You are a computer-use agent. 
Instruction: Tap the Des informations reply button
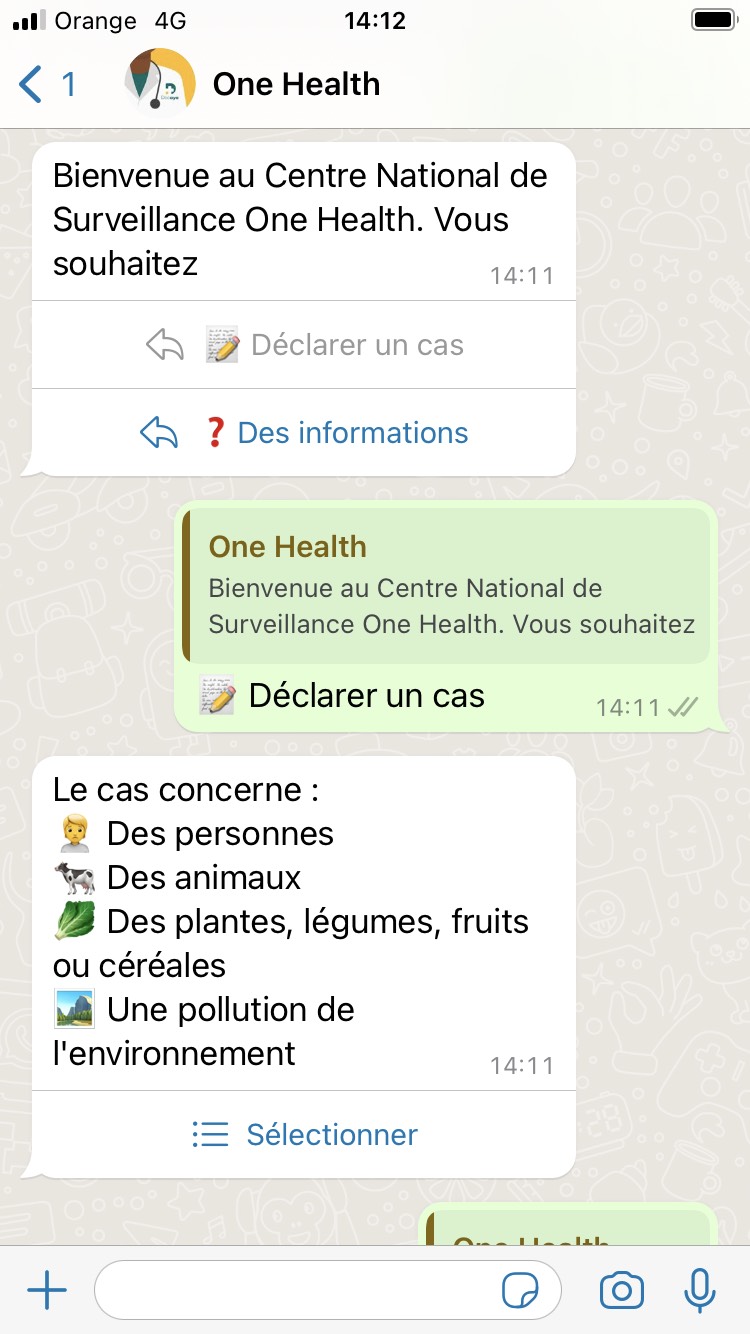pos(305,433)
